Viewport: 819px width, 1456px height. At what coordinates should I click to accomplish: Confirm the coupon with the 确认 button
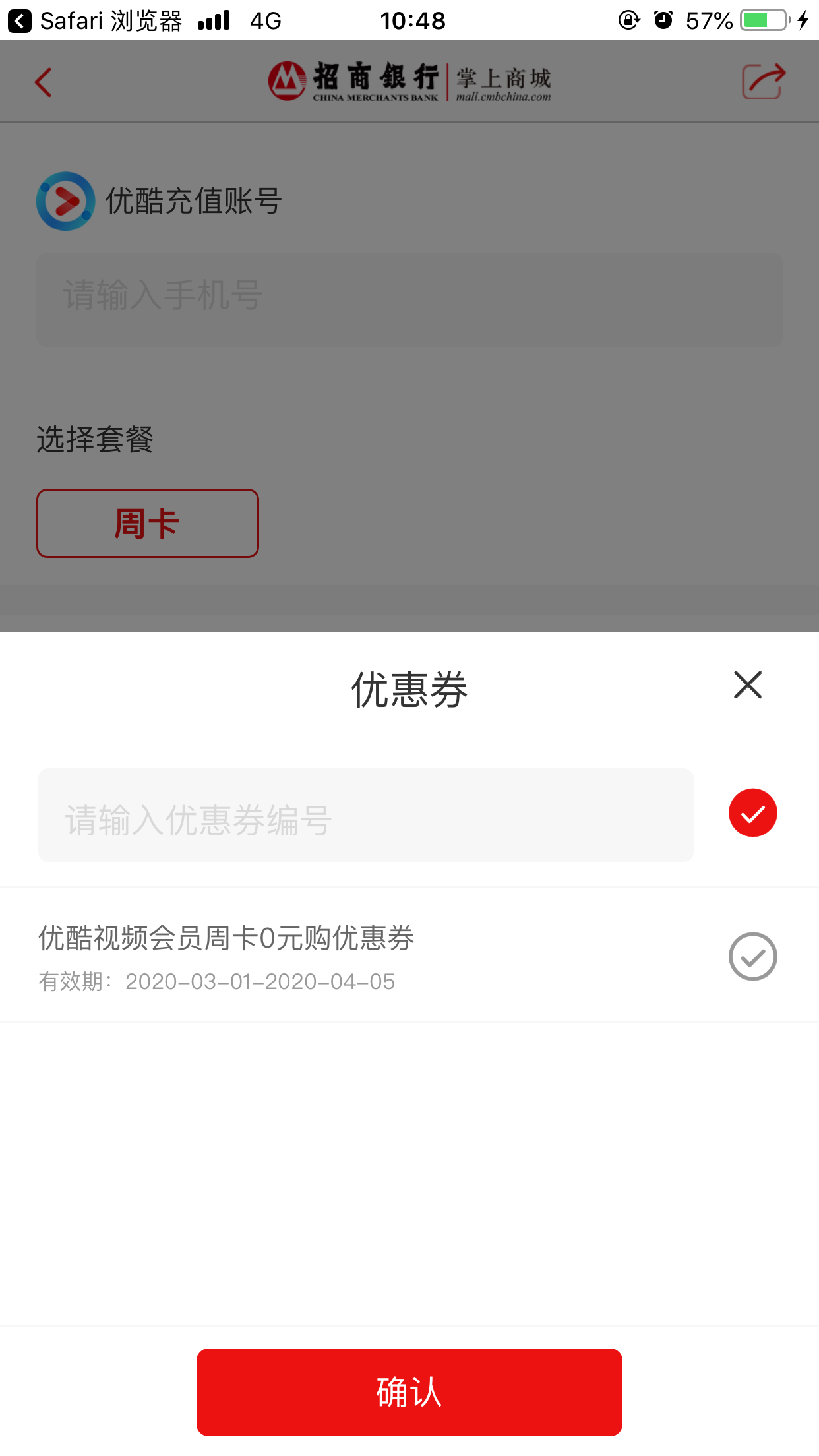[409, 1392]
